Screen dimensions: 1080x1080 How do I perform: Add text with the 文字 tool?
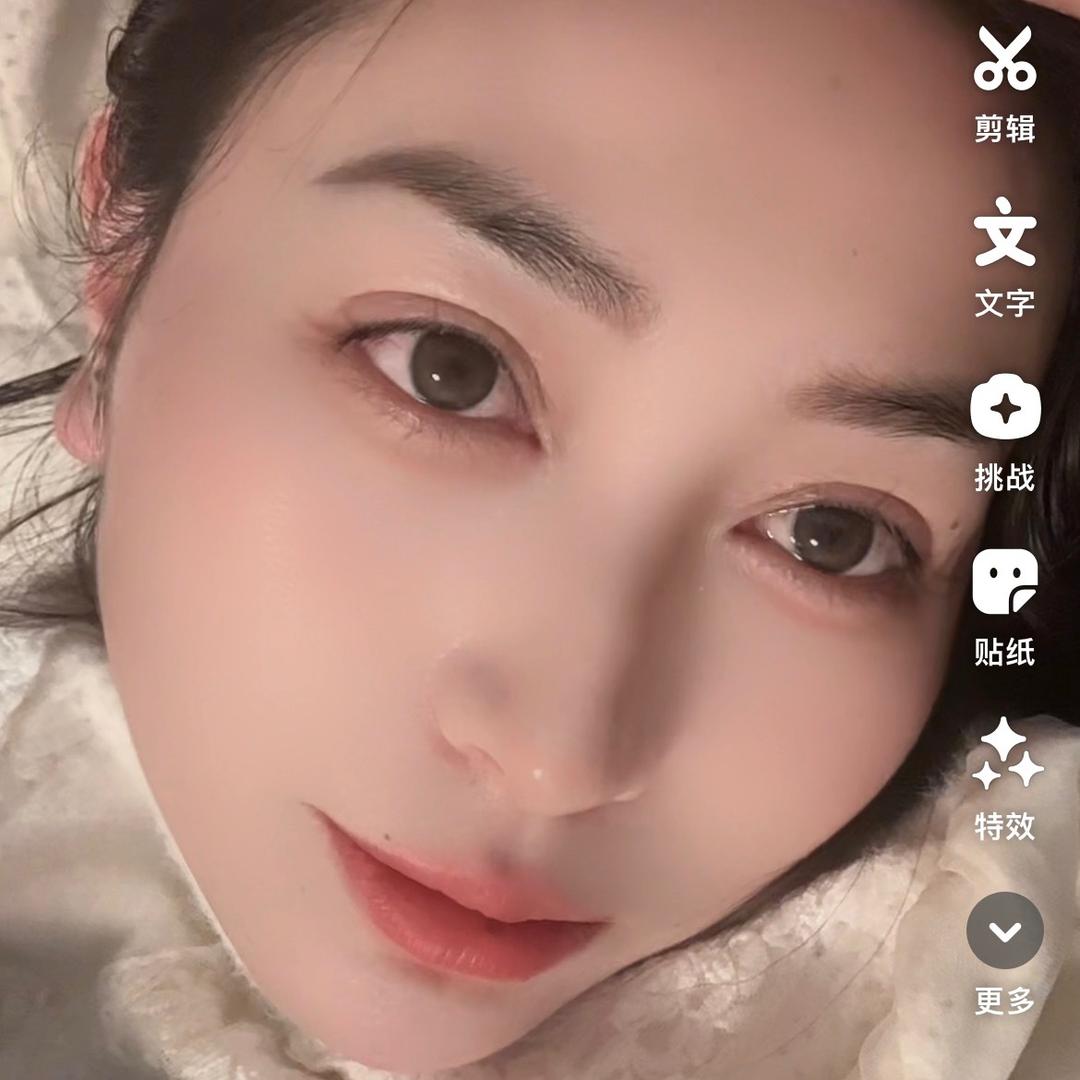1005,232
